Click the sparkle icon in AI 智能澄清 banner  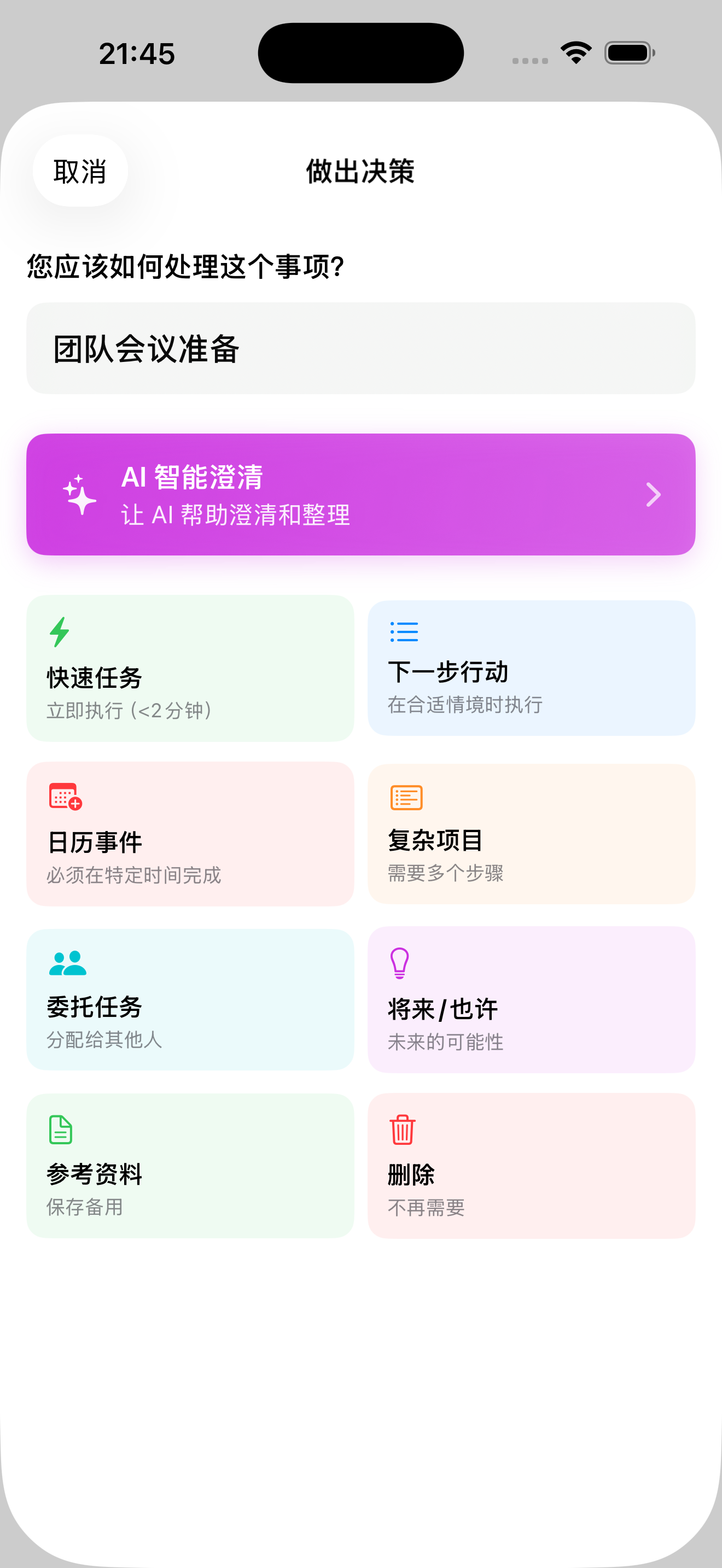point(80,494)
